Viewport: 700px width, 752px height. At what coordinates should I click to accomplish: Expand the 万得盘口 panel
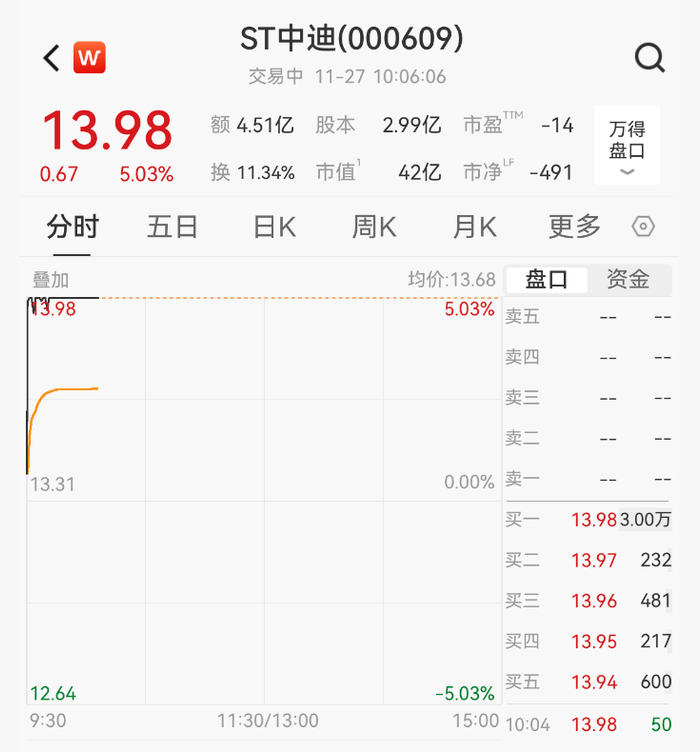627,146
